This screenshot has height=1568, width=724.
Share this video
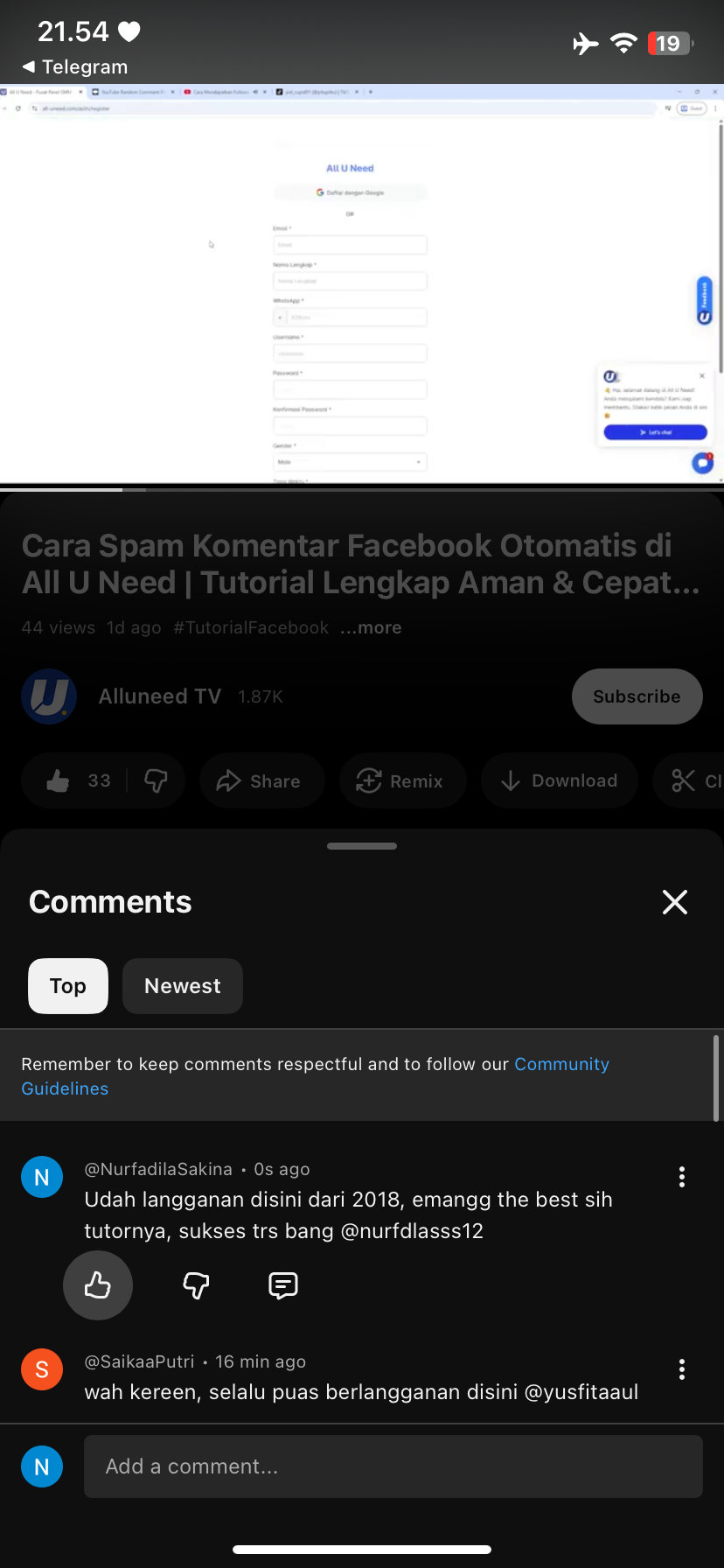pos(259,781)
